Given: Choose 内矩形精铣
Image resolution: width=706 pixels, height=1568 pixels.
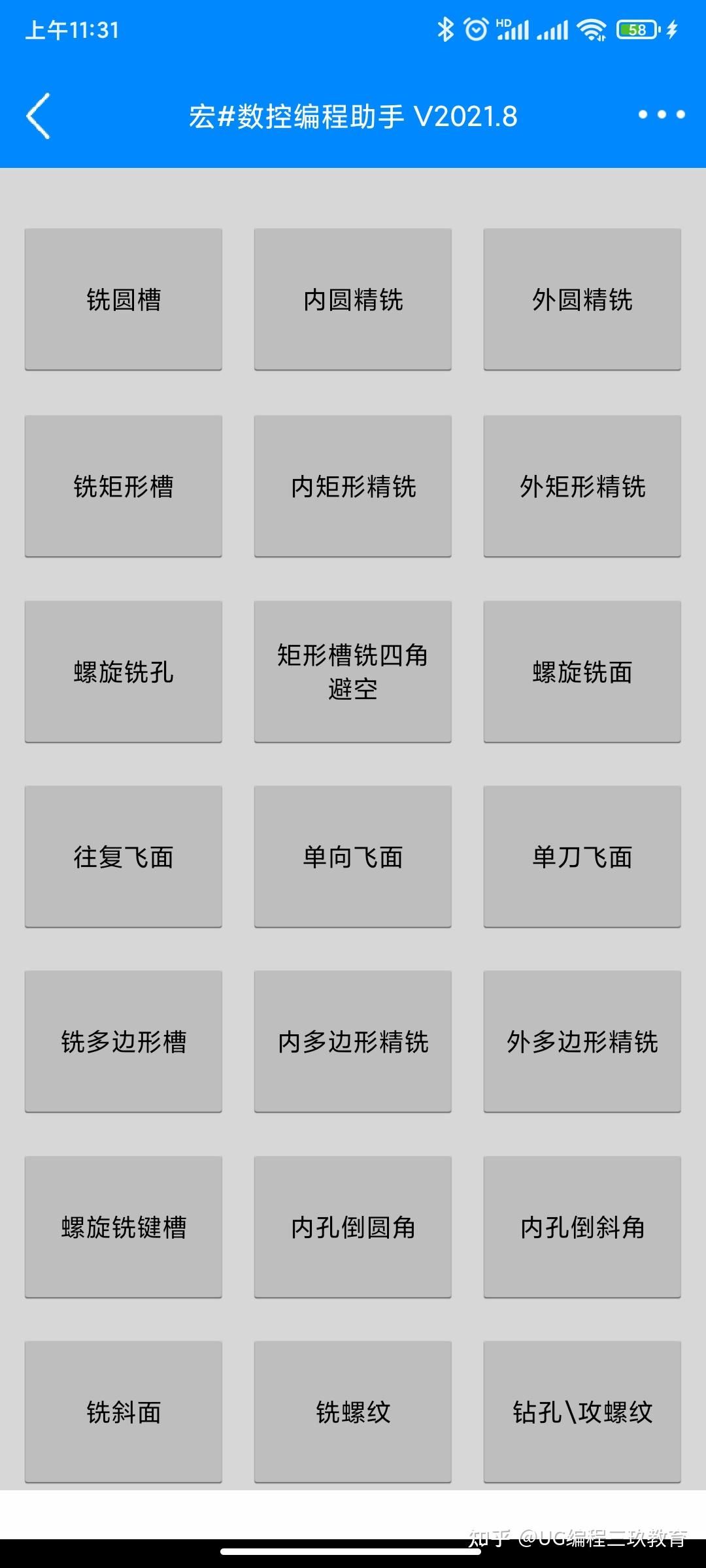Looking at the screenshot, I should 353,486.
